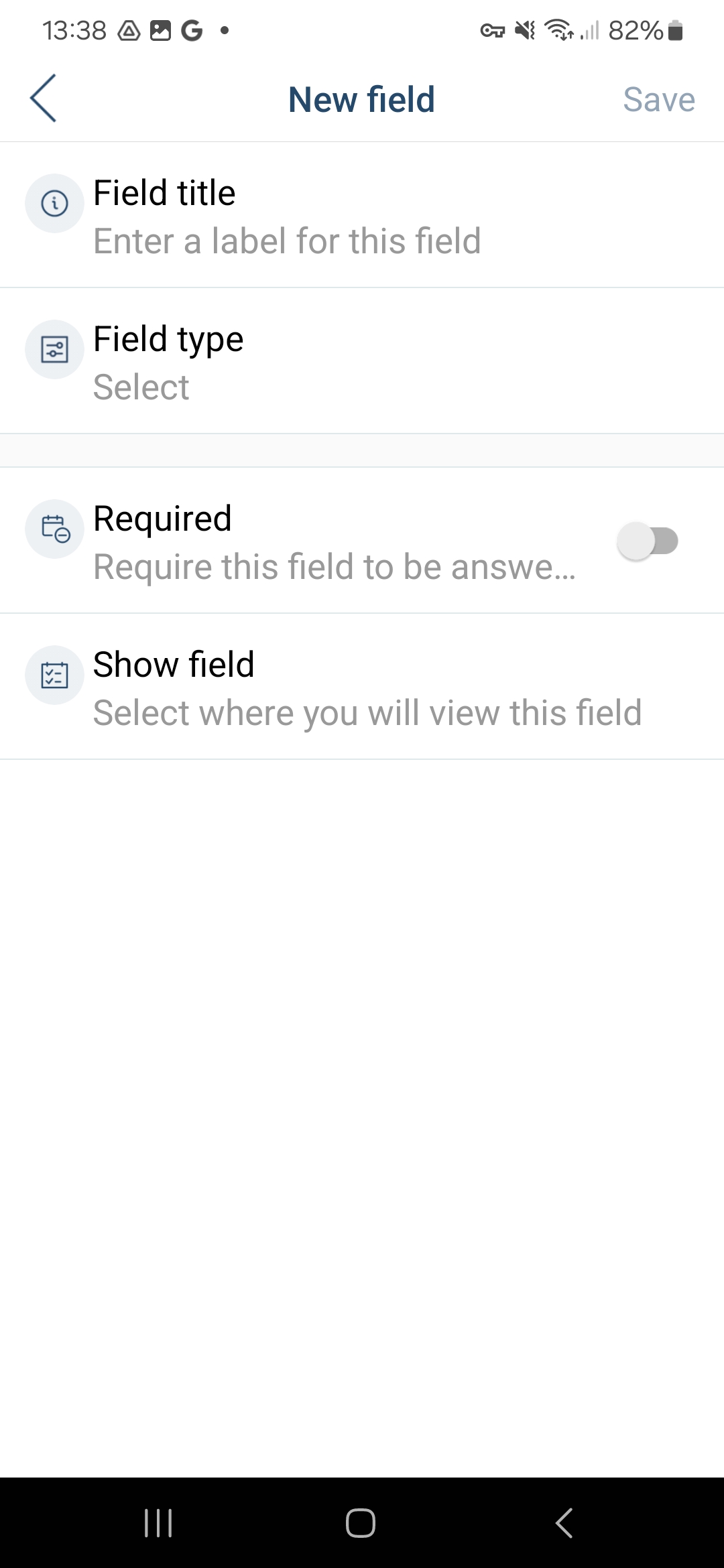This screenshot has width=724, height=1568.
Task: Click the muted sound icon in status bar
Action: tap(524, 31)
